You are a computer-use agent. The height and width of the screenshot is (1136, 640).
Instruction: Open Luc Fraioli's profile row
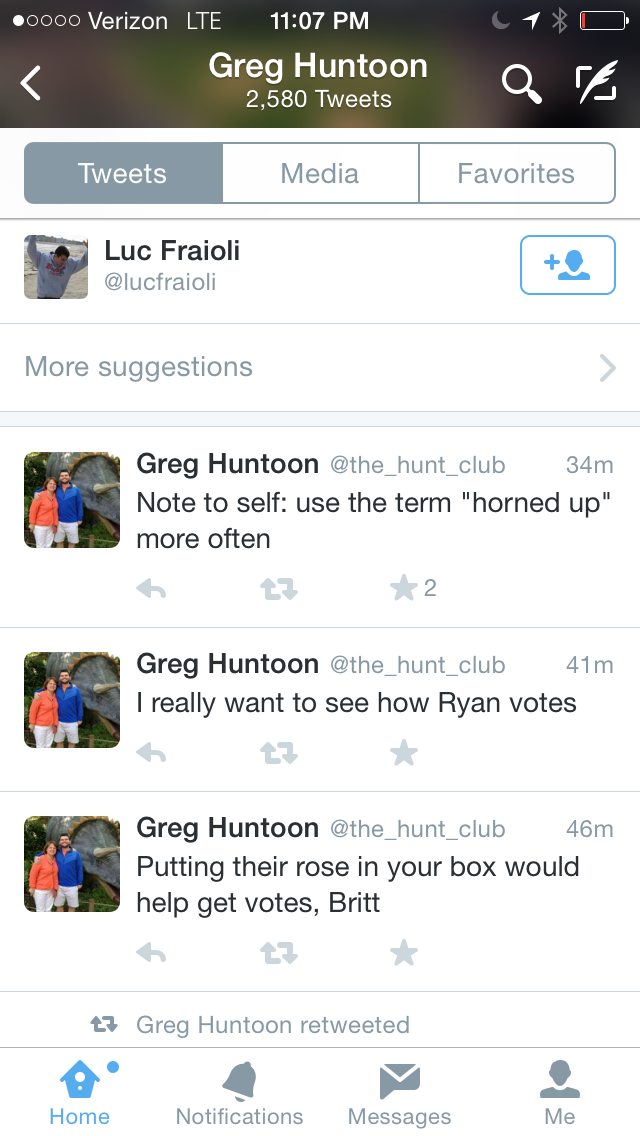(250, 266)
